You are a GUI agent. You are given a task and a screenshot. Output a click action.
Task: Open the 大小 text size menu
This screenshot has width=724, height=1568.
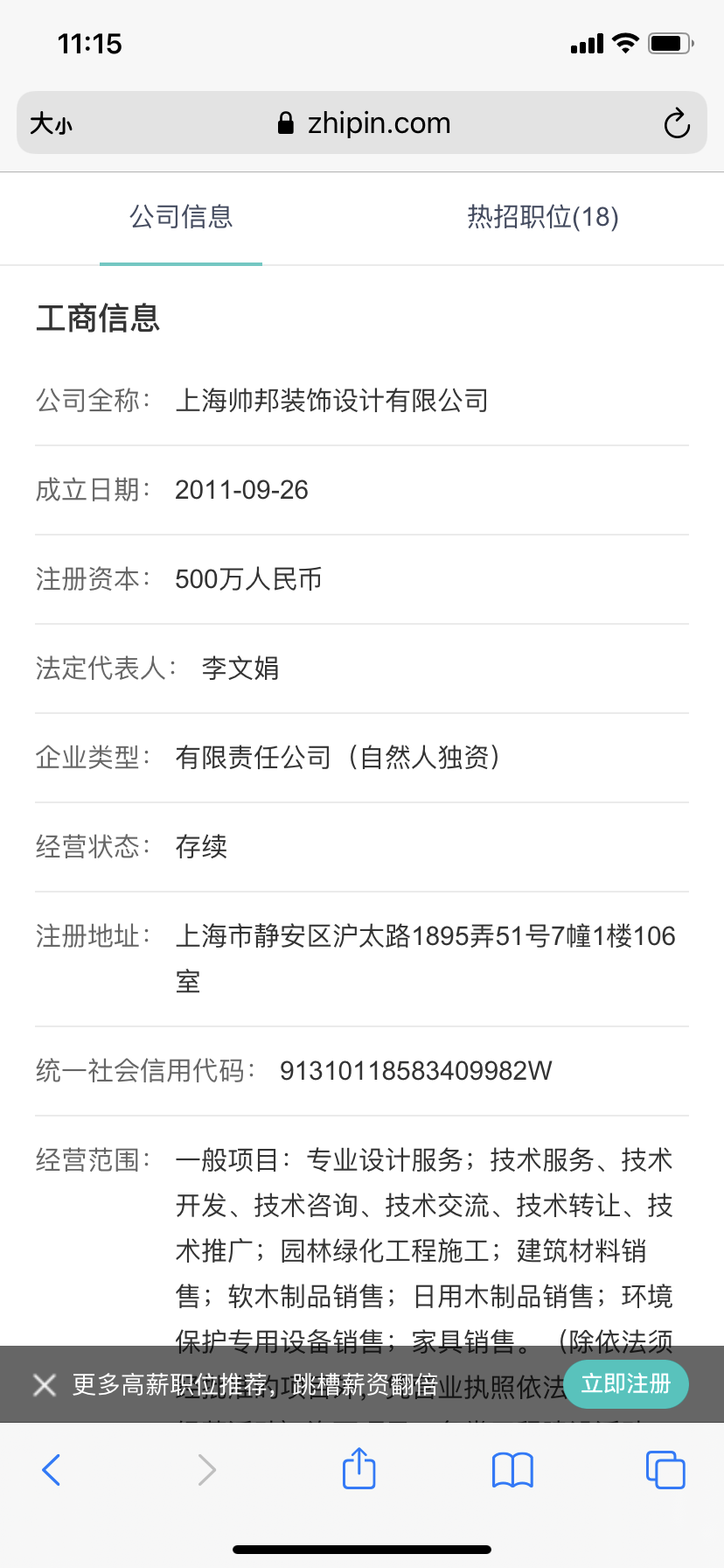tap(52, 123)
